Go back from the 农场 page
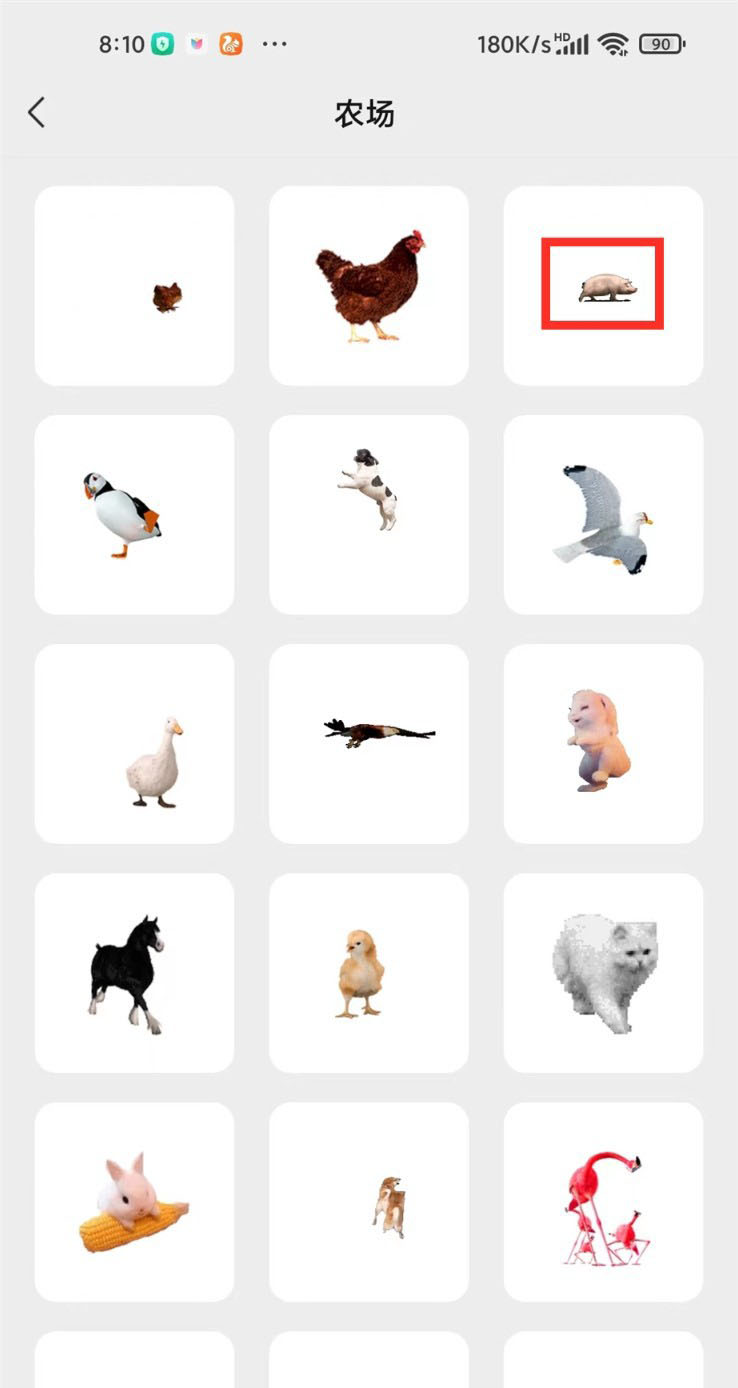This screenshot has width=738, height=1388. [37, 113]
